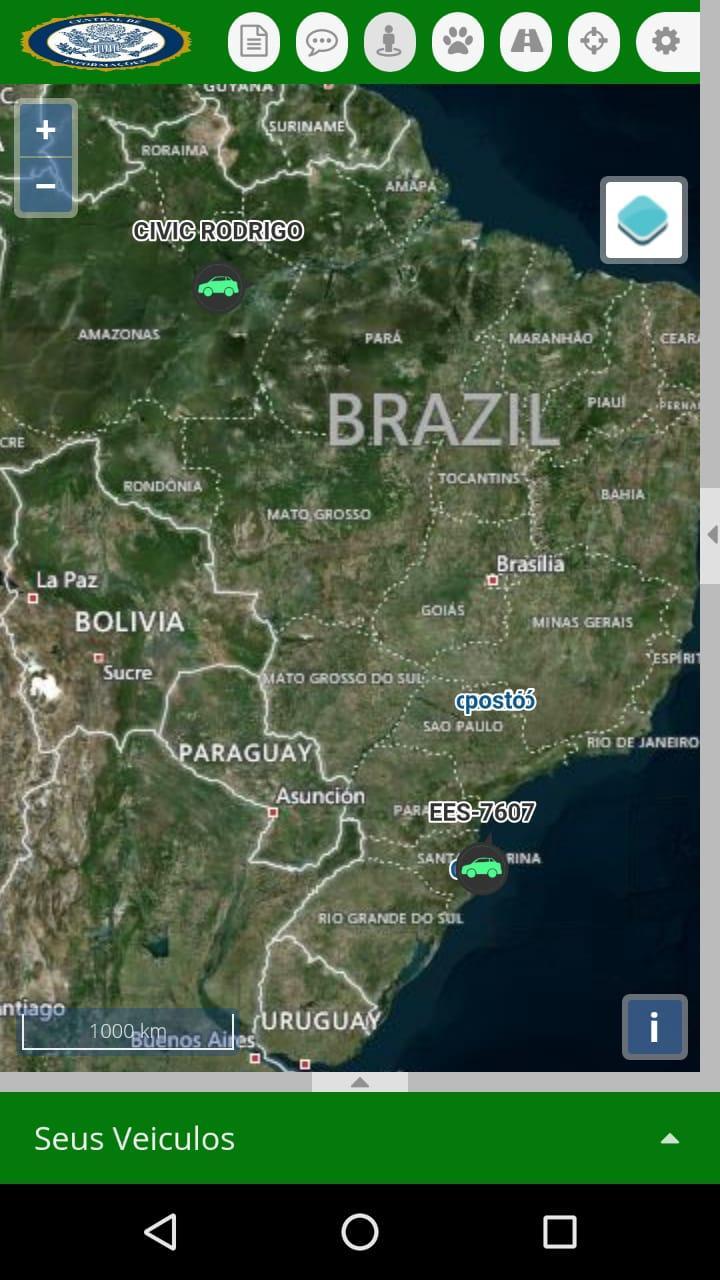This screenshot has width=720, height=1280.
Task: Select the EES-7607 vehicle marker
Action: coord(482,868)
